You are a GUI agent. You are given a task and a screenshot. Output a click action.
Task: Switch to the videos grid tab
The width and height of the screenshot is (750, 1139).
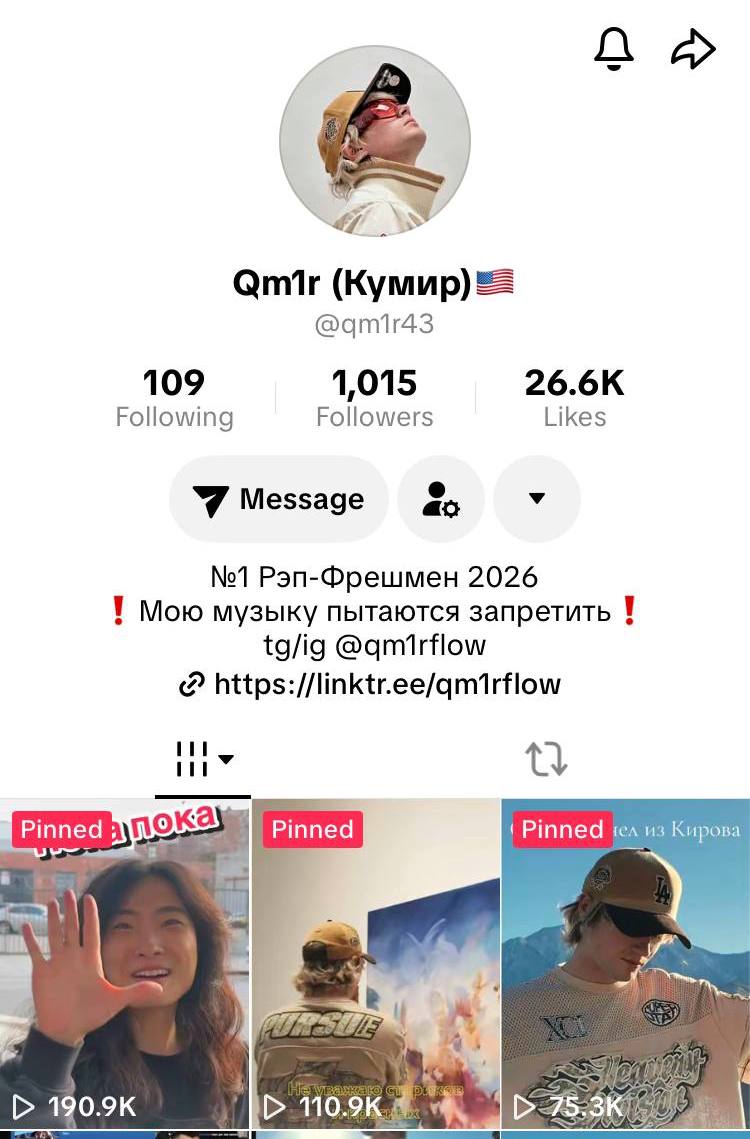[x=204, y=760]
